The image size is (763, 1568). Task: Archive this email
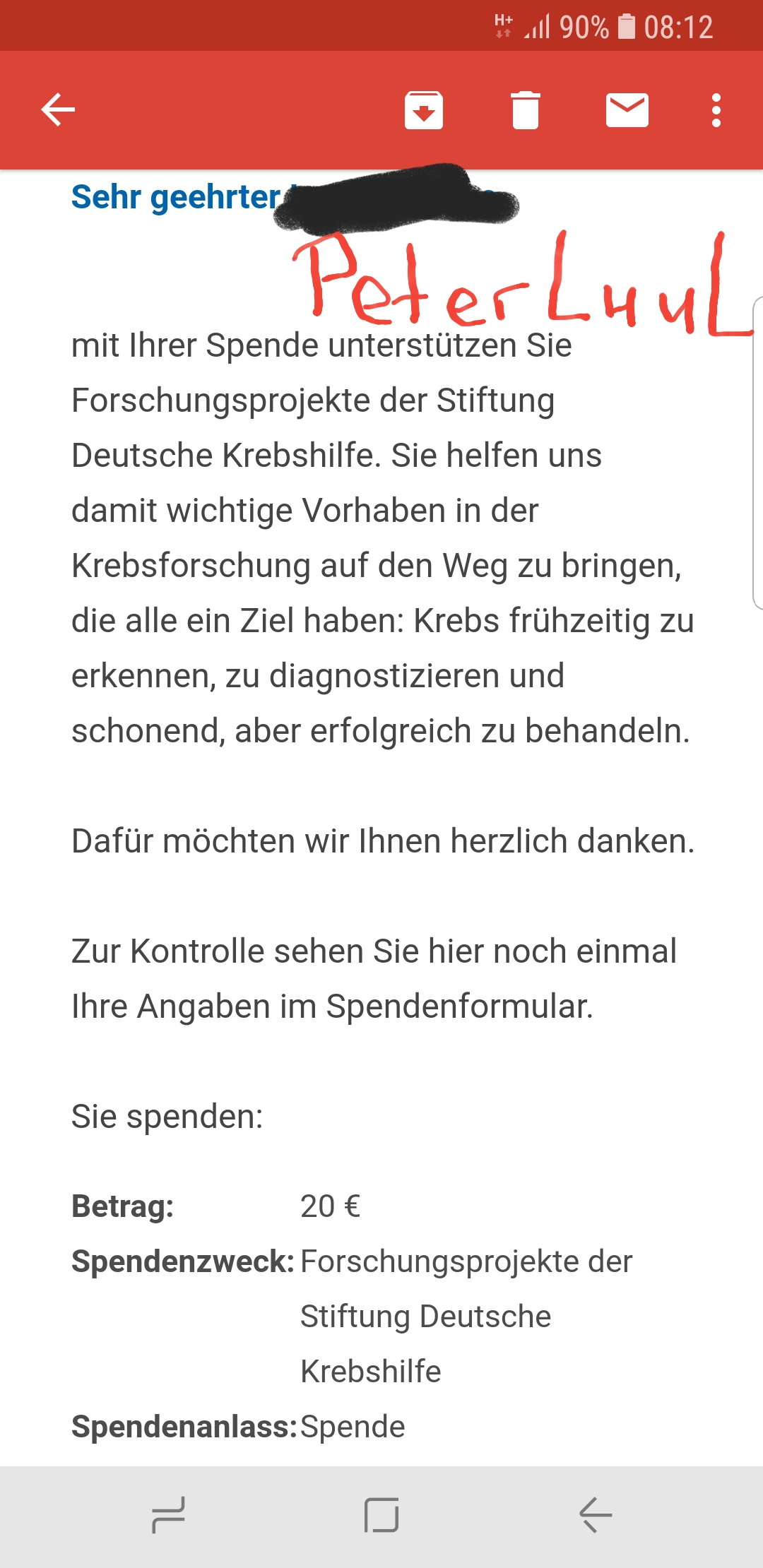424,110
